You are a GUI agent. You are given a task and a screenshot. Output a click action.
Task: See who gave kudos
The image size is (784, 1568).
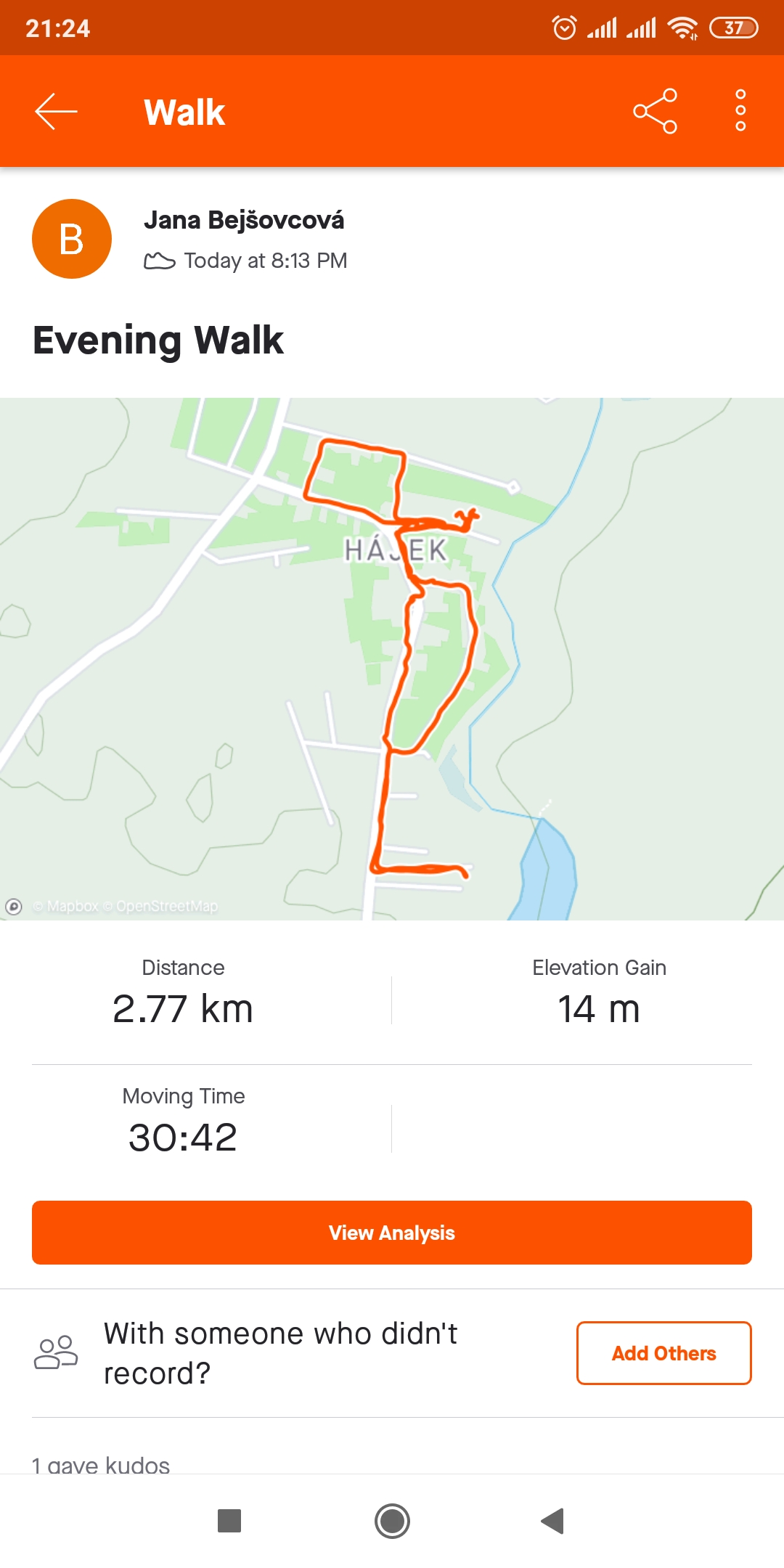tap(101, 1465)
